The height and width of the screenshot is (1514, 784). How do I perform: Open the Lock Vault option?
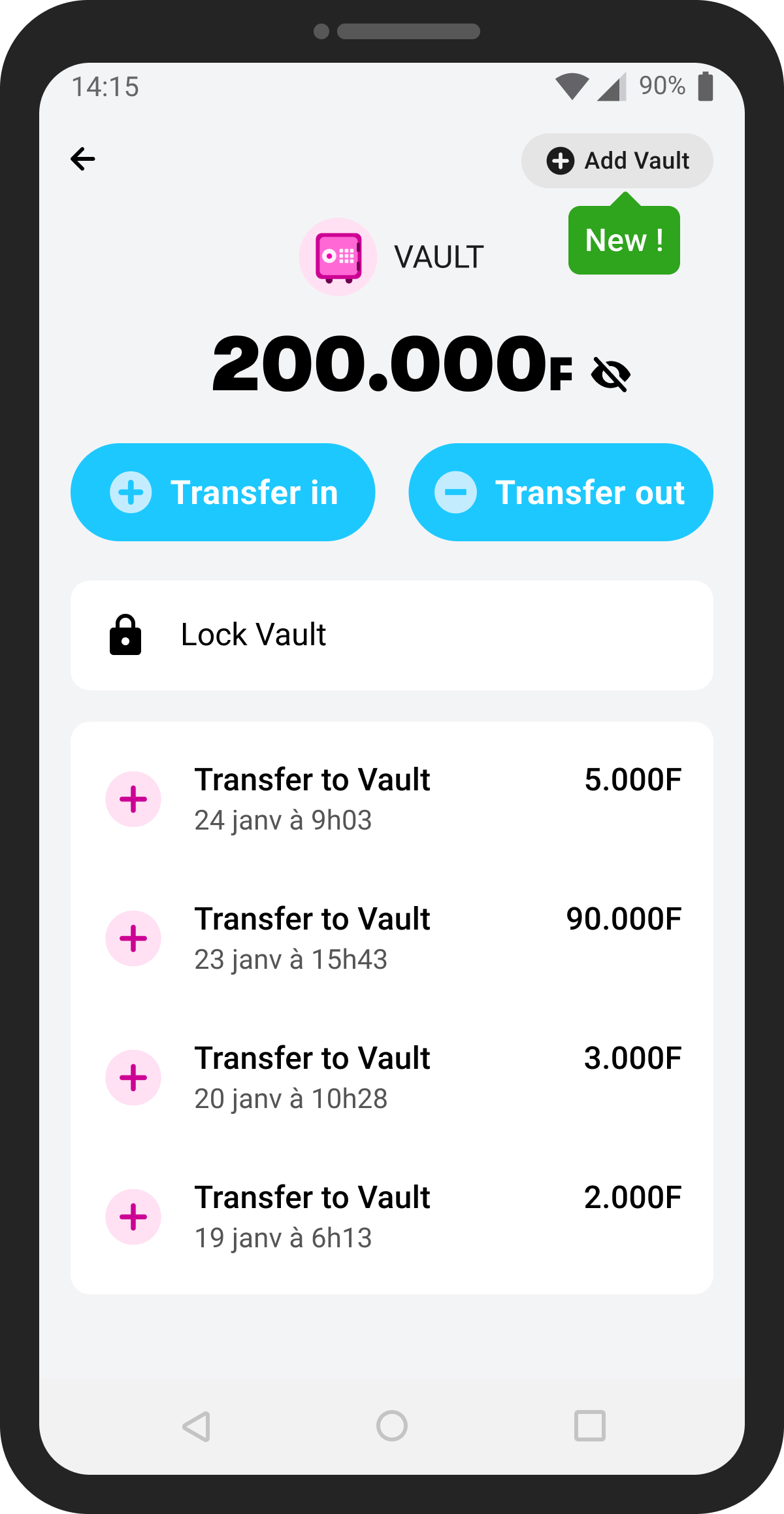point(392,635)
